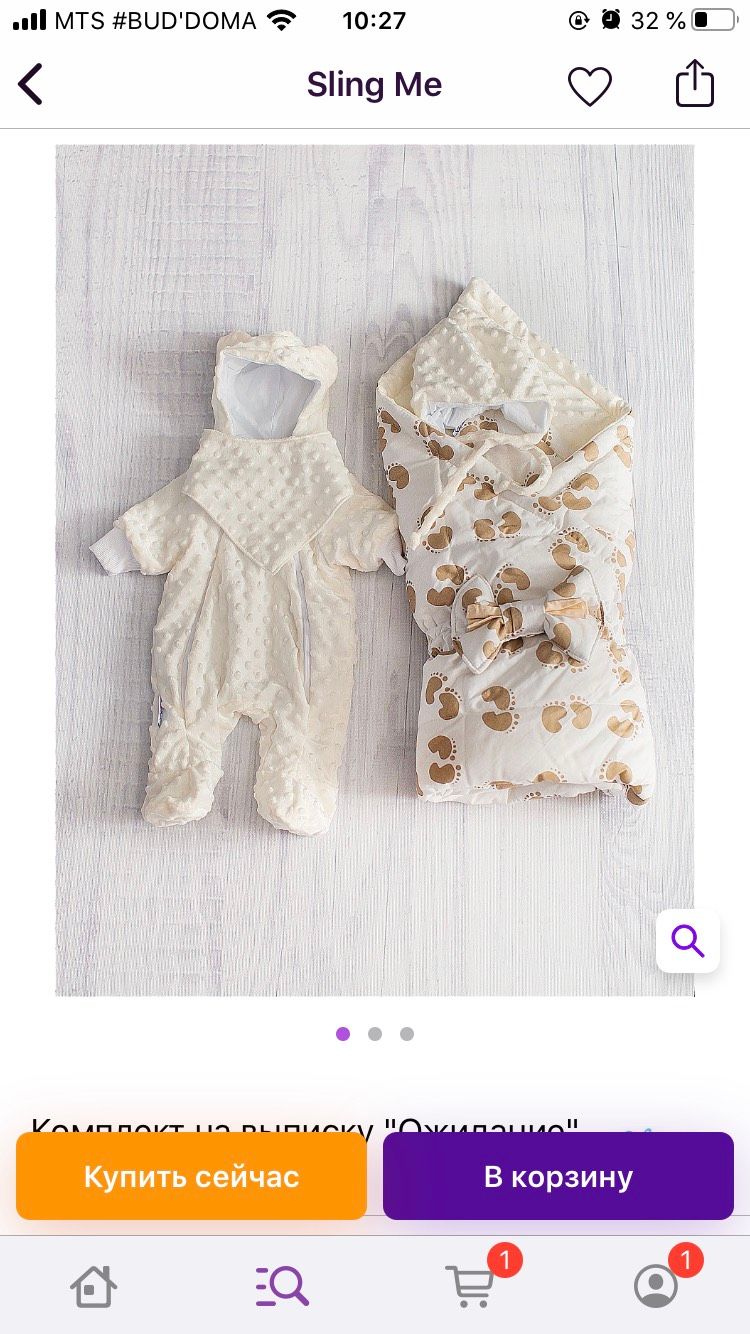Share this product
The height and width of the screenshot is (1334, 750).
click(695, 84)
